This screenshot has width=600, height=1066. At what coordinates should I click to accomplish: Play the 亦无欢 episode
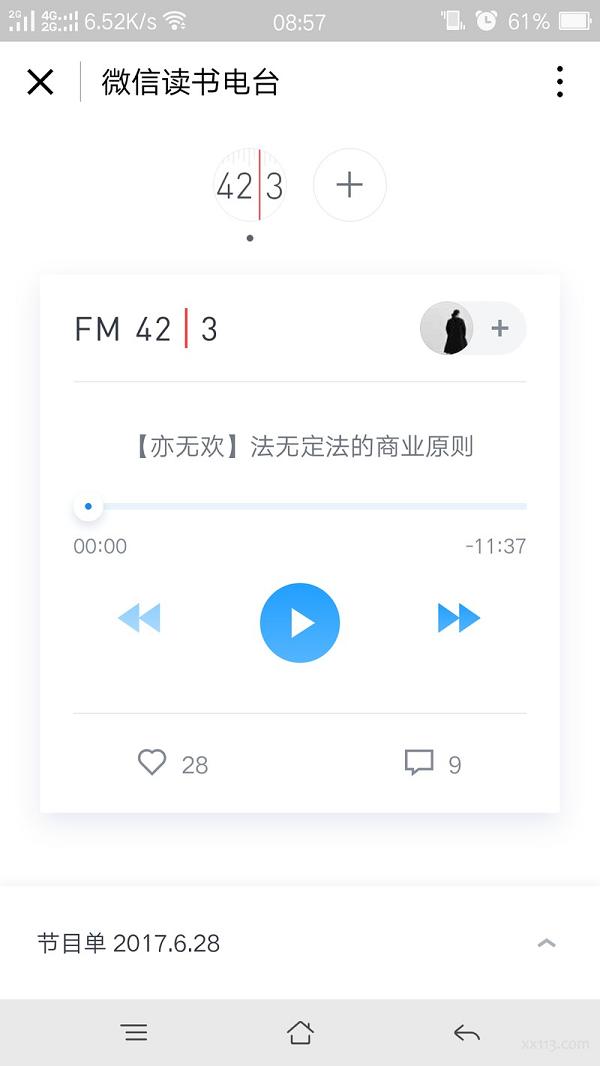coord(300,622)
